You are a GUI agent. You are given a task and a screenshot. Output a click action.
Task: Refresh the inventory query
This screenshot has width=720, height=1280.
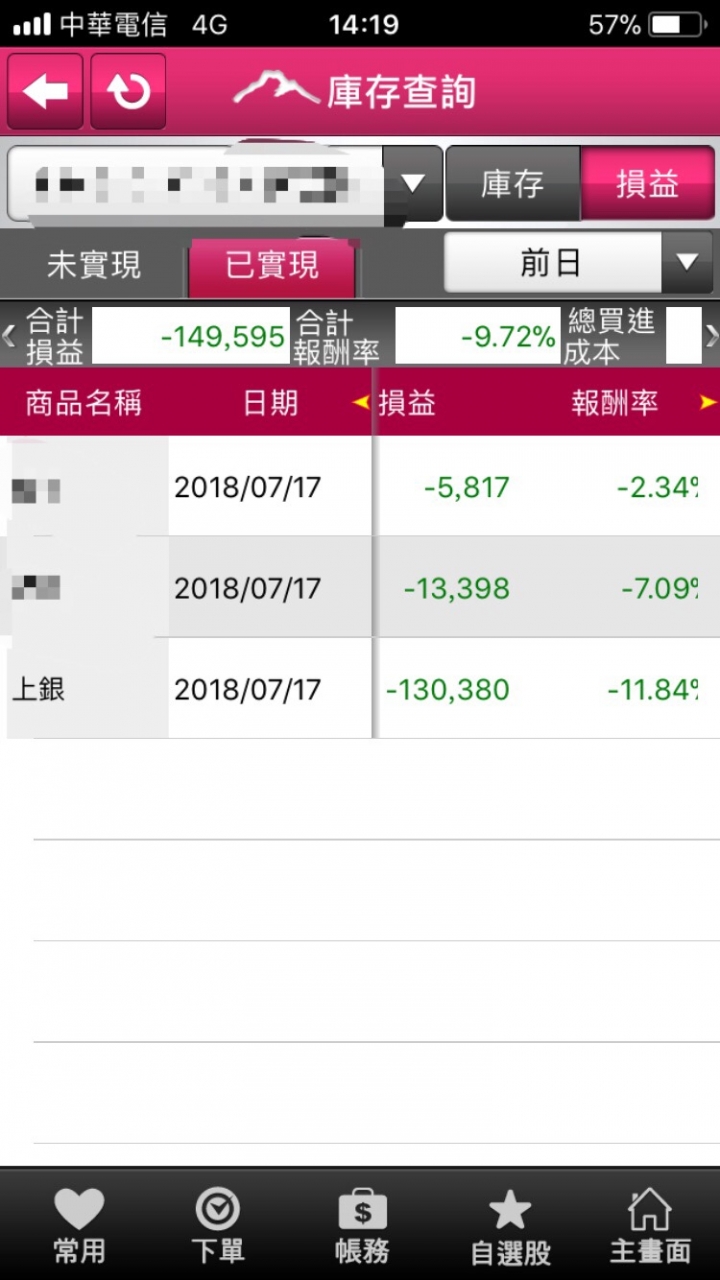click(x=128, y=92)
